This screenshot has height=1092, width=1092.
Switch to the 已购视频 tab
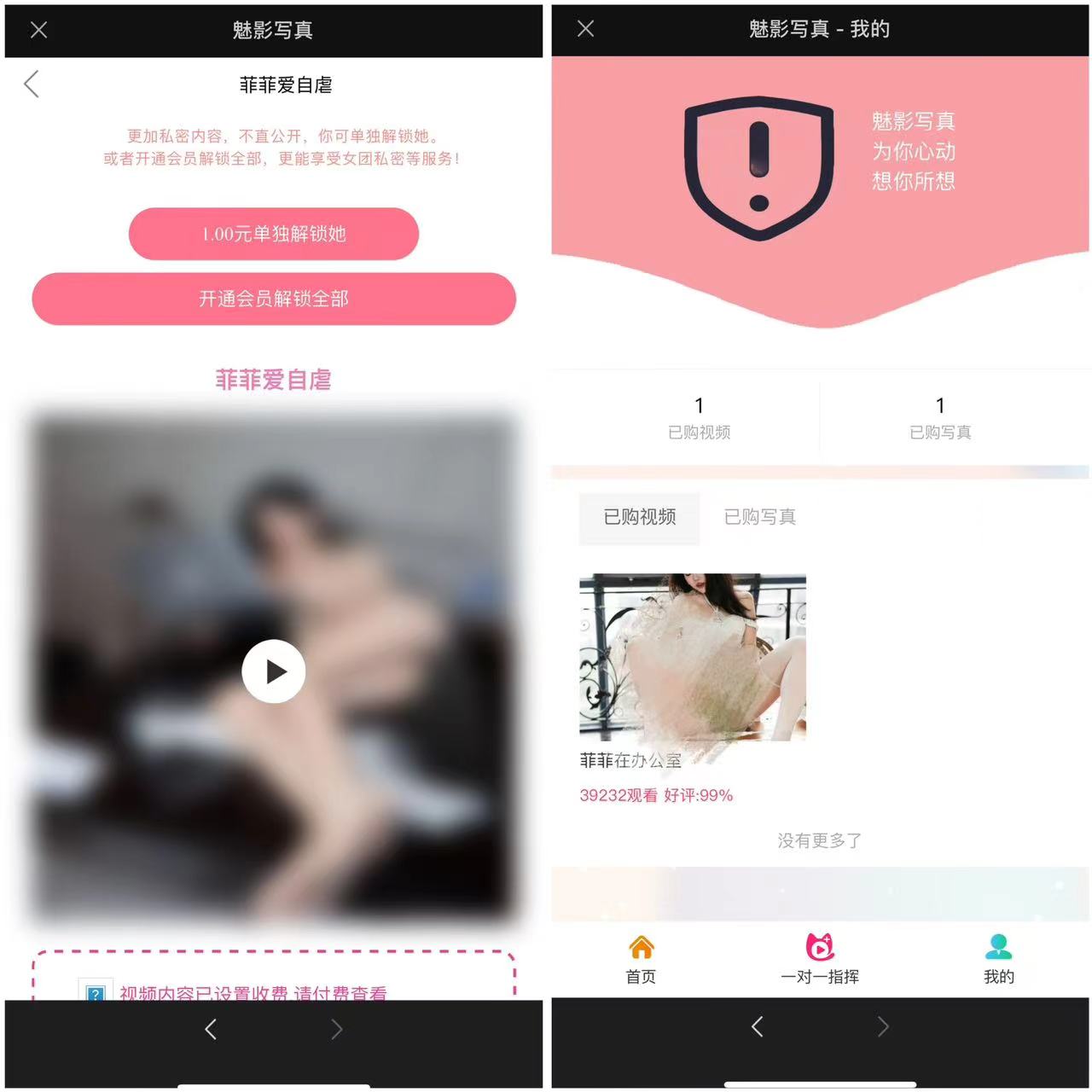tap(639, 517)
